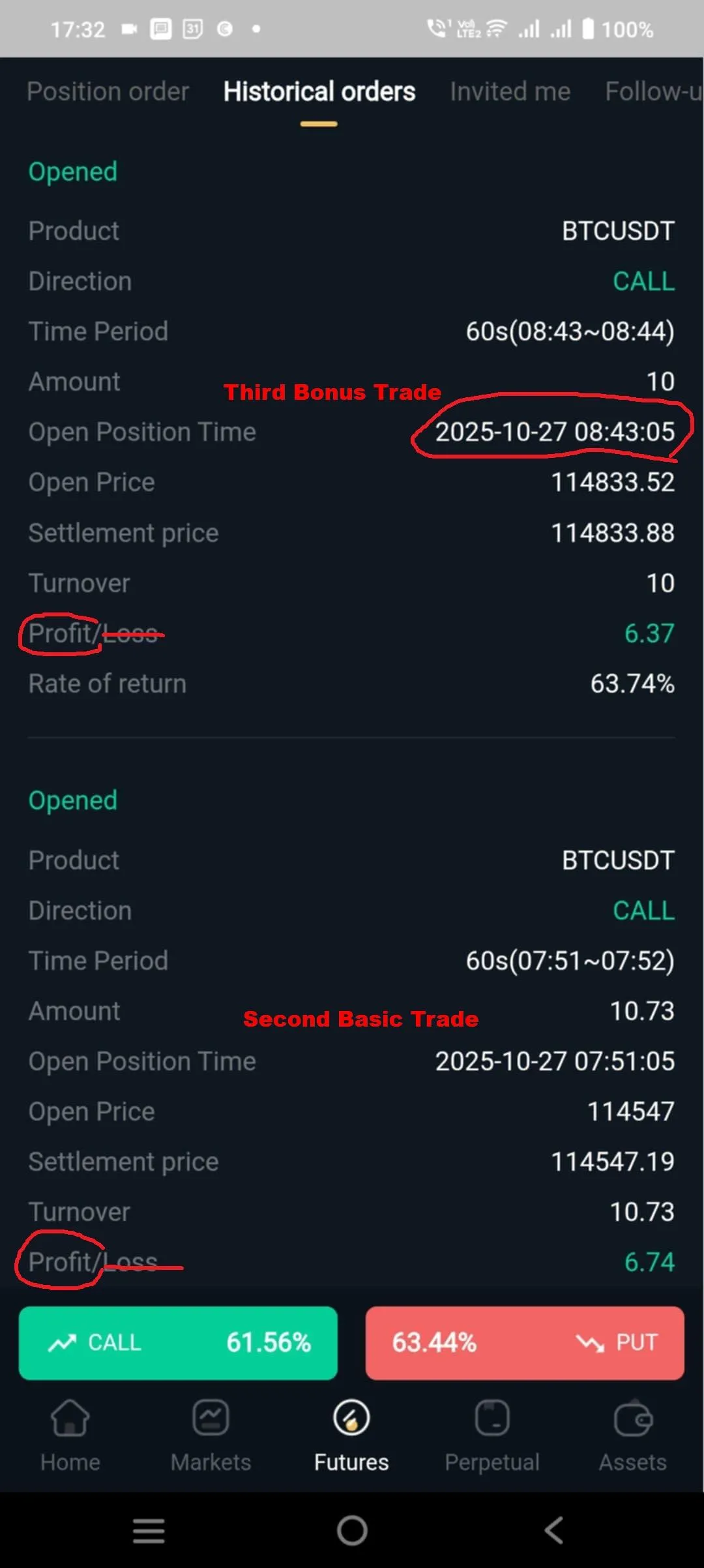The width and height of the screenshot is (704, 1568).
Task: Tap the system back button
Action: [554, 1530]
